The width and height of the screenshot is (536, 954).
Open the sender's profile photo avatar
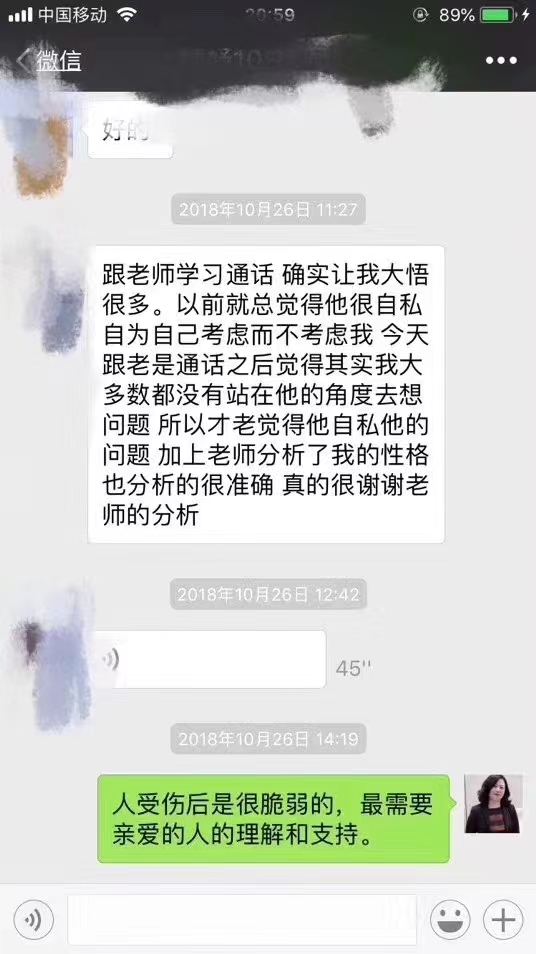(x=493, y=803)
